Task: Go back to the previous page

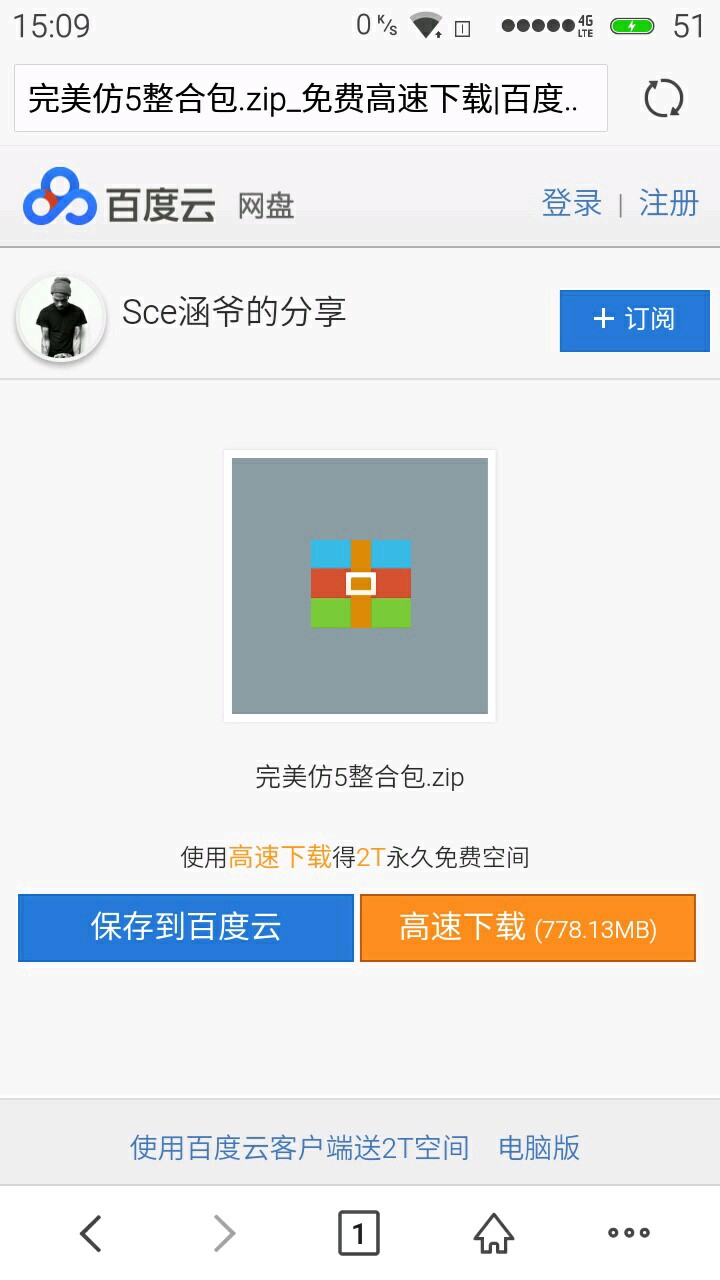Action: tap(91, 1233)
